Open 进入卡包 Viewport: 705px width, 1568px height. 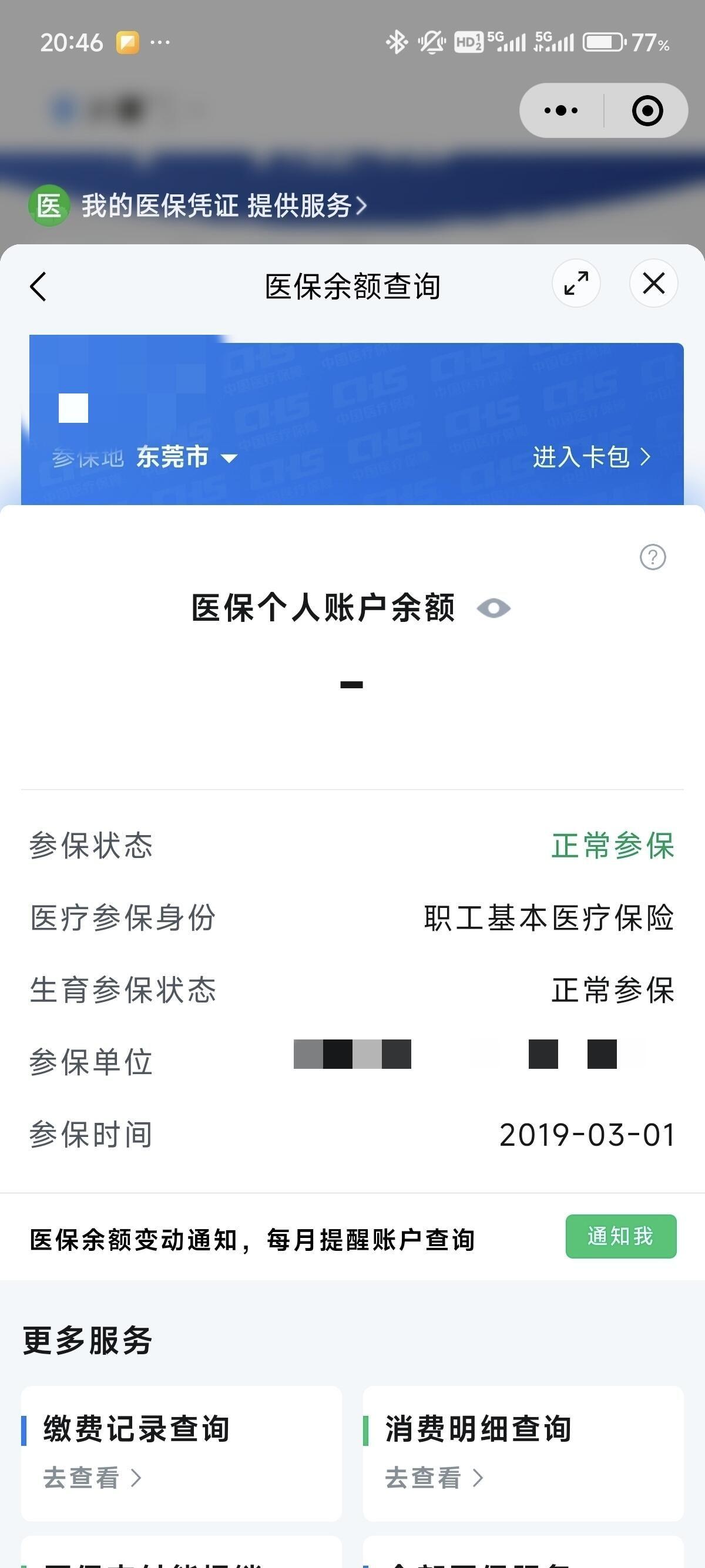591,457
